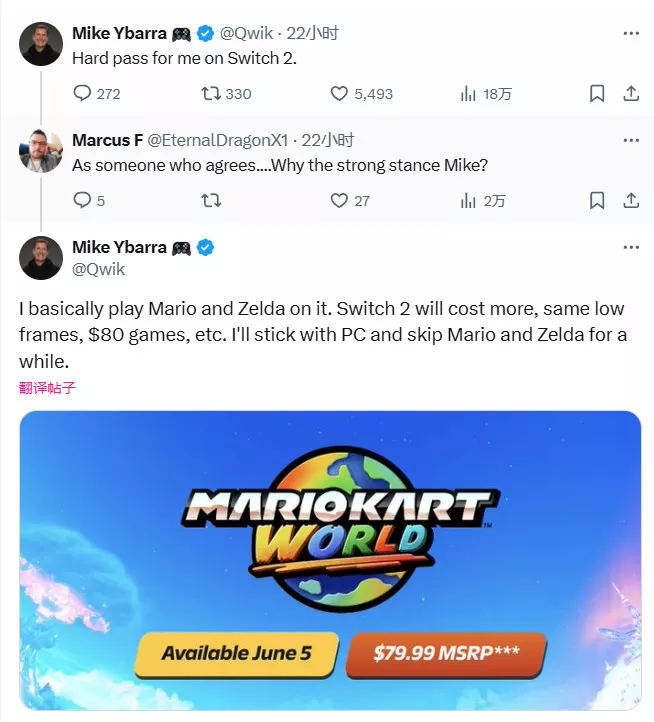Repost Mike Ybarra's Hard pass post
The image size is (654, 722).
[211, 93]
